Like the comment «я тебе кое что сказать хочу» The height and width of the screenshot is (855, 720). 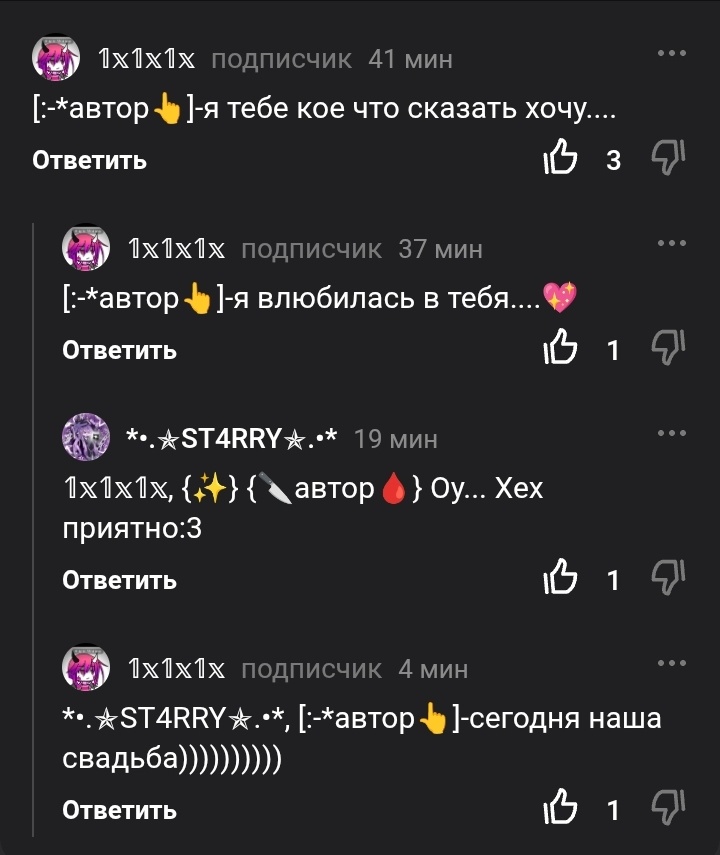click(563, 158)
